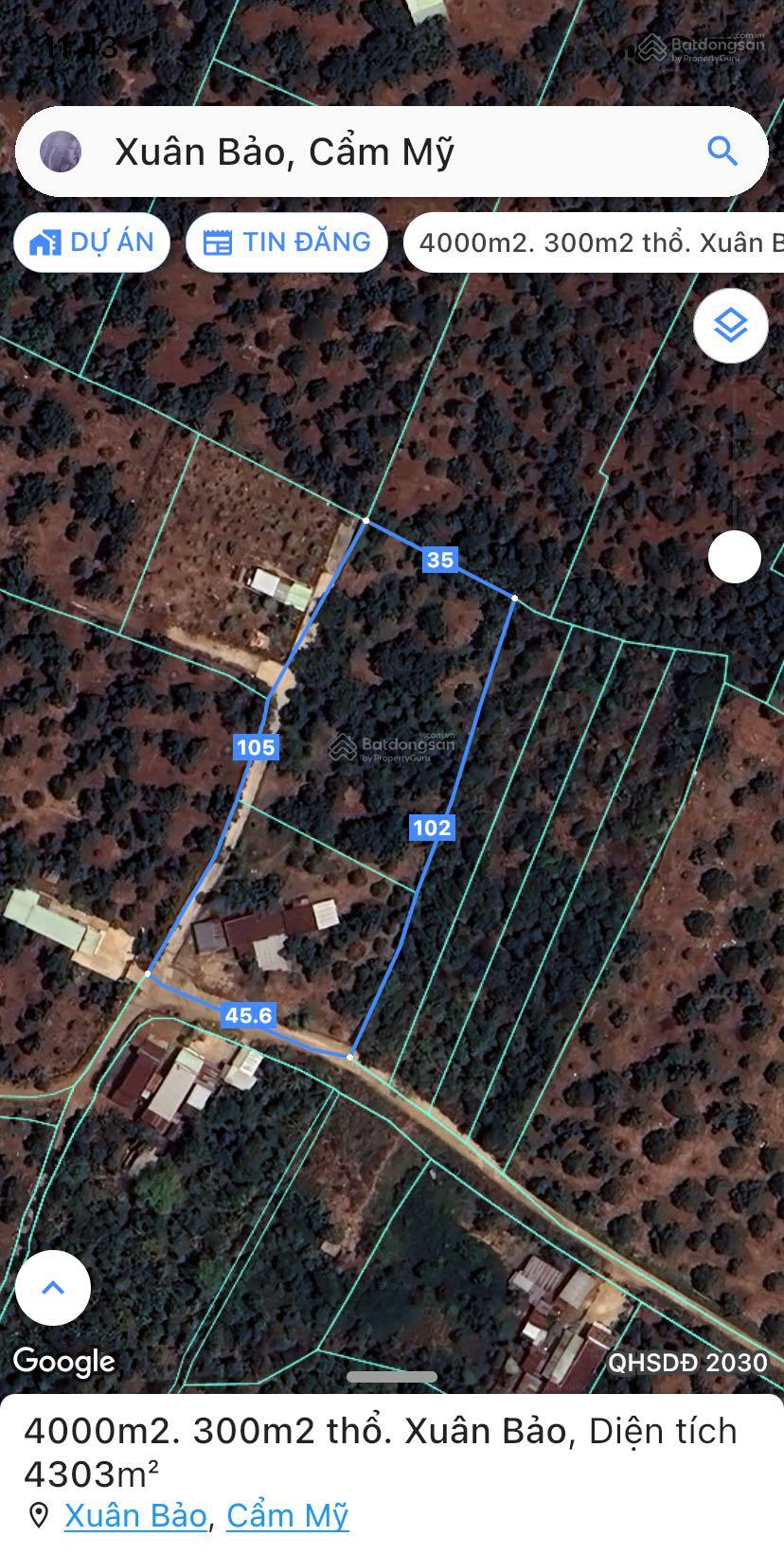Expand the panel with the up arrow

(53, 1287)
